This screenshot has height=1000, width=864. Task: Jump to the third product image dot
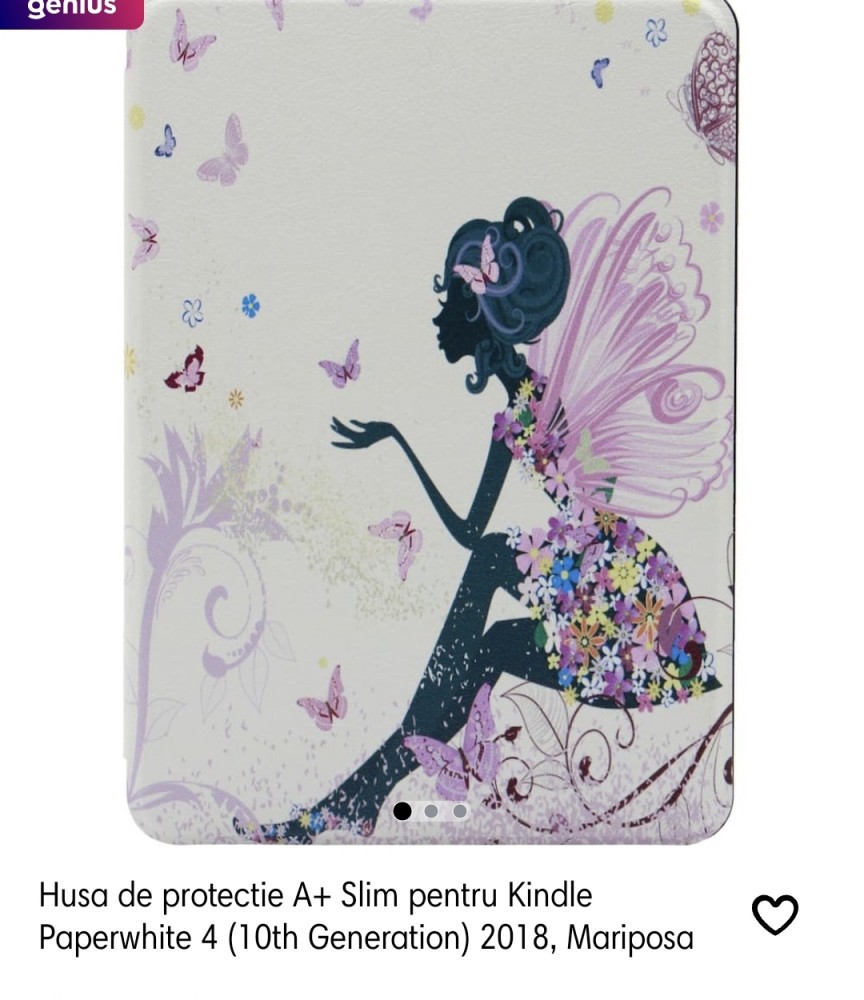click(459, 811)
